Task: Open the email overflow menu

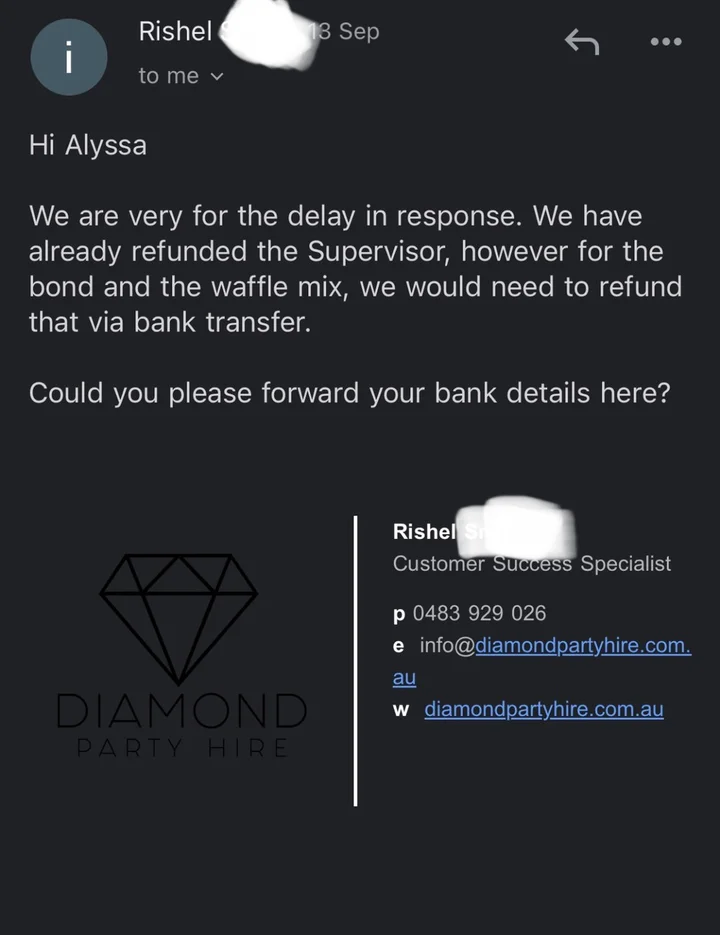Action: 666,42
